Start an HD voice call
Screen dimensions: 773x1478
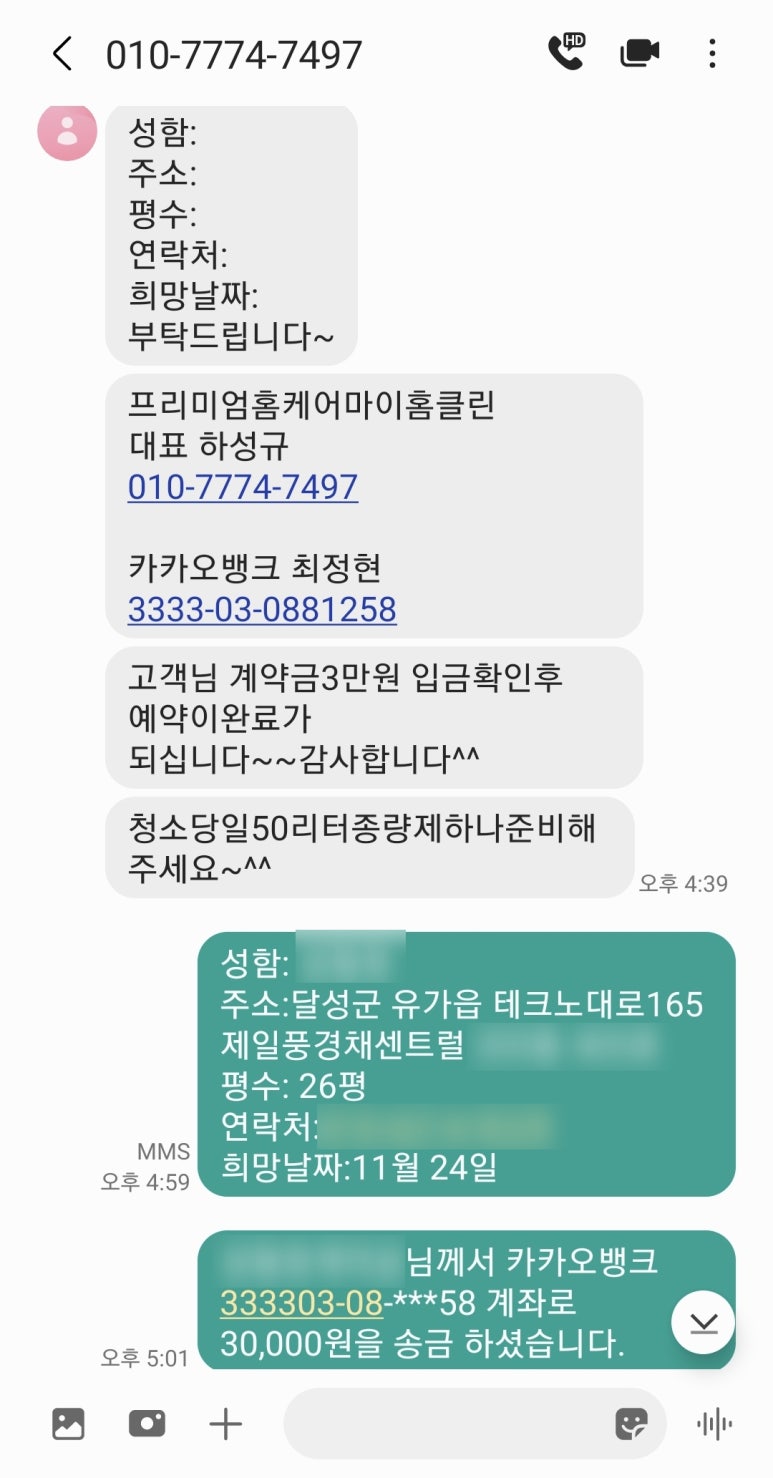(x=567, y=53)
